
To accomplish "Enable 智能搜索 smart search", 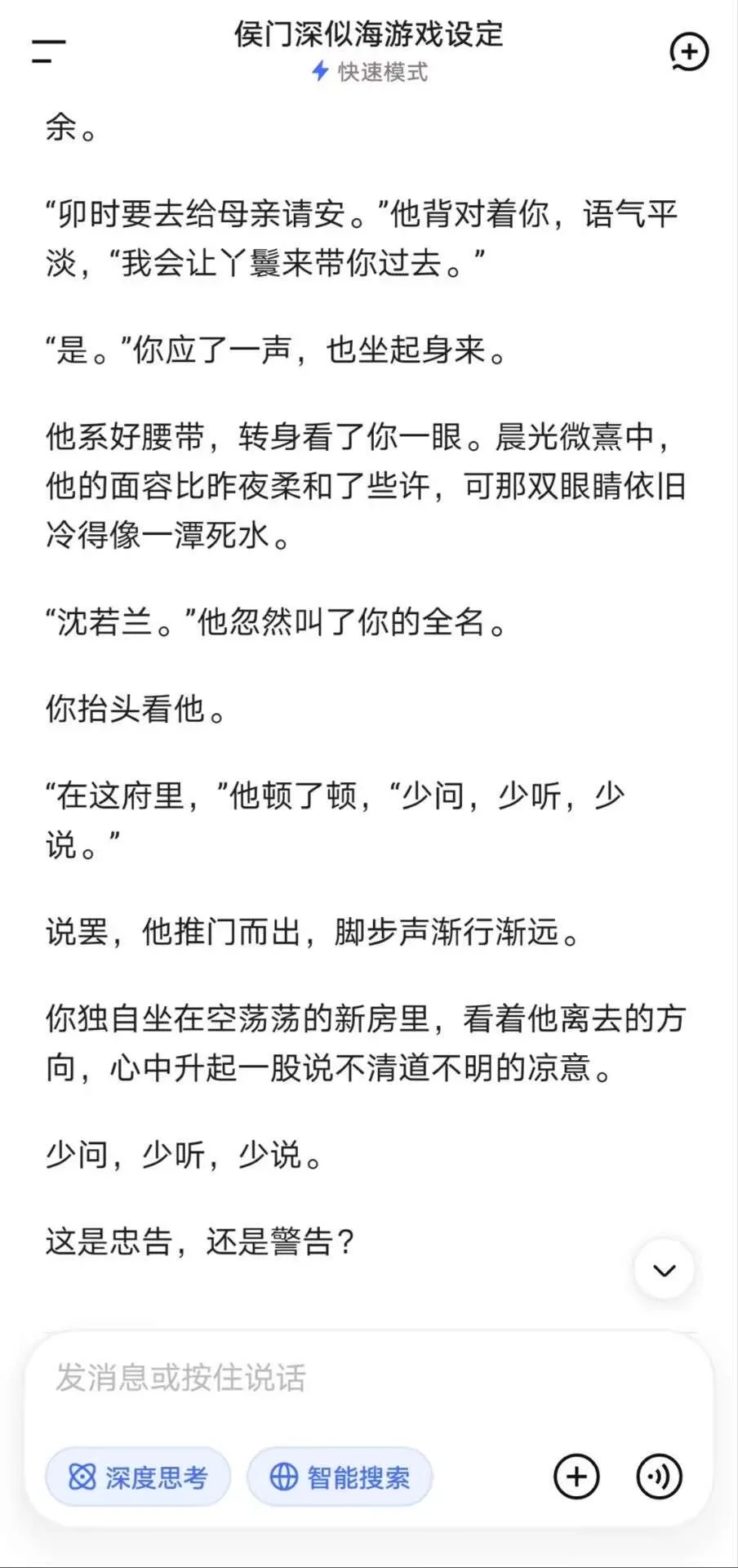I will click(x=340, y=1477).
